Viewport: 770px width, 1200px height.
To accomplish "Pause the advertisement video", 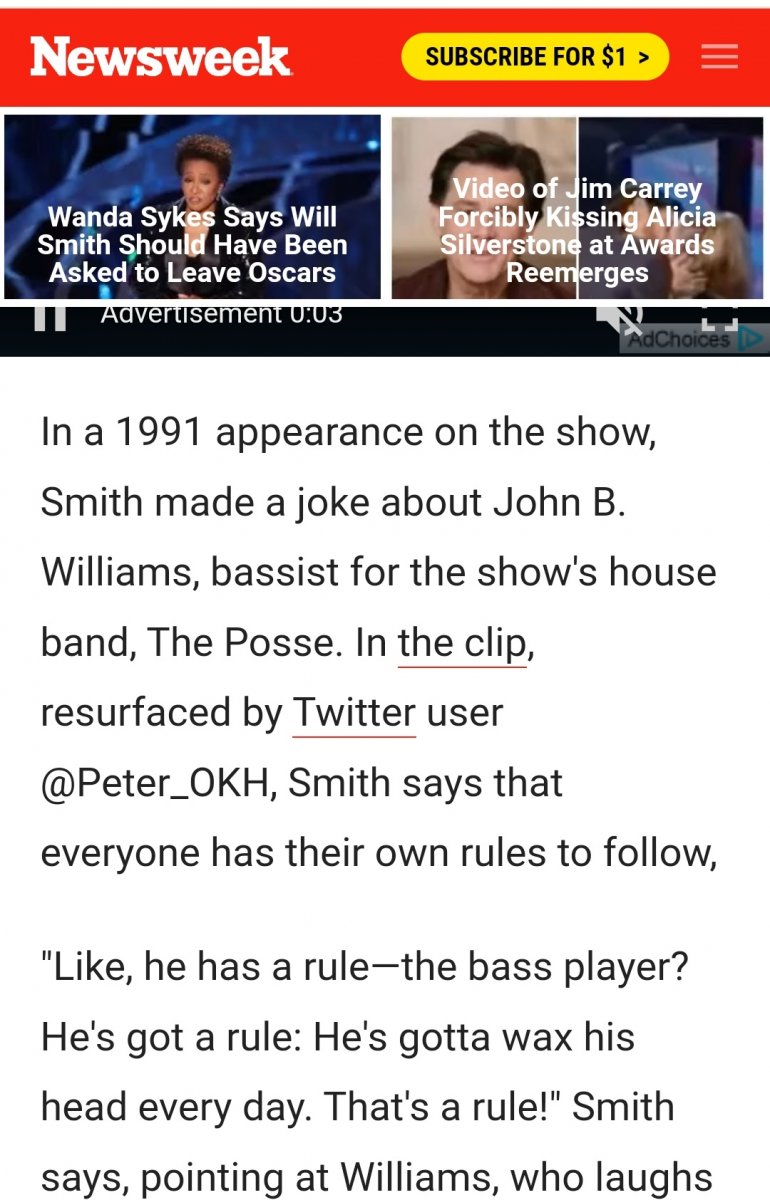I will coord(49,317).
